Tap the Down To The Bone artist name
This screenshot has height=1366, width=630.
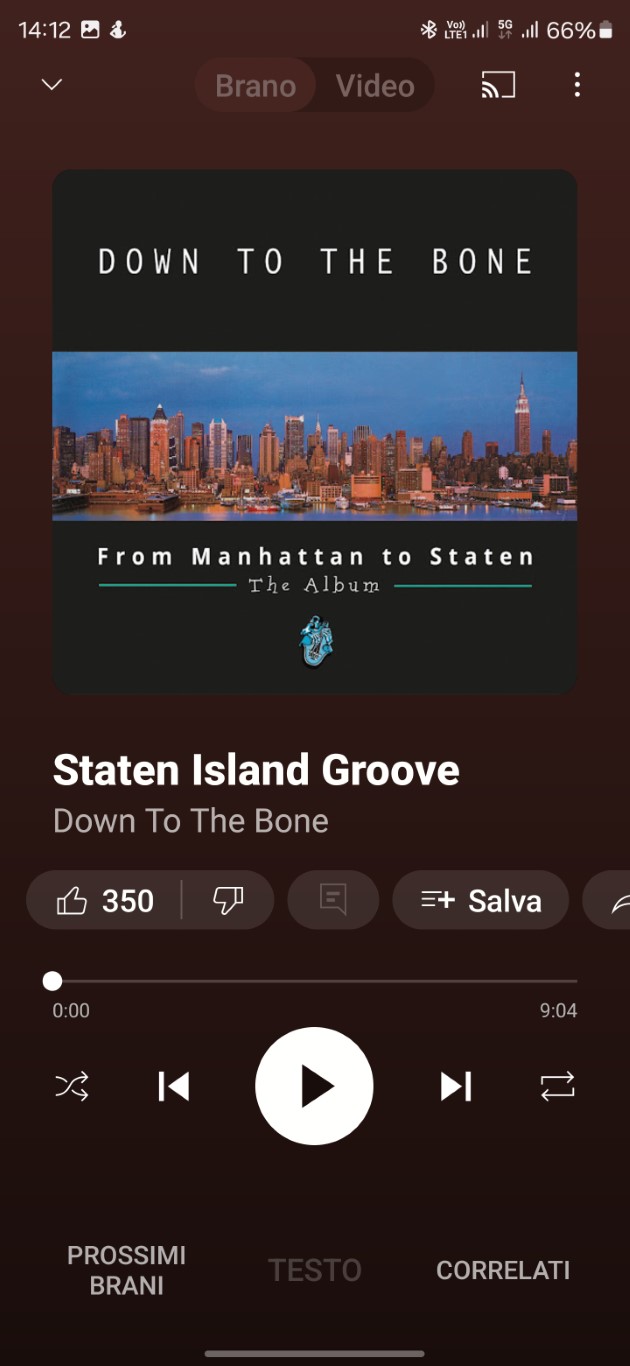click(191, 821)
